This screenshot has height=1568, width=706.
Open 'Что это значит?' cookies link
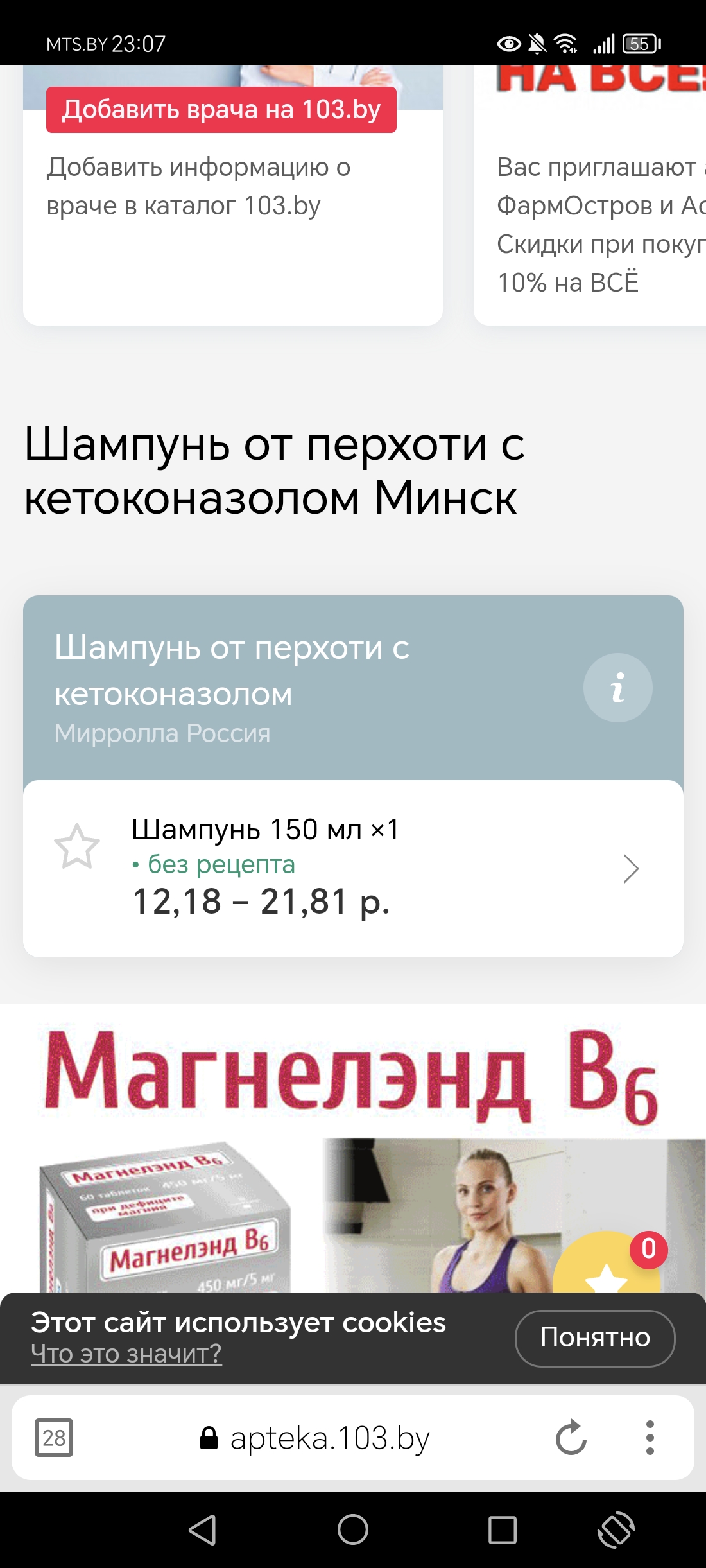[126, 1354]
